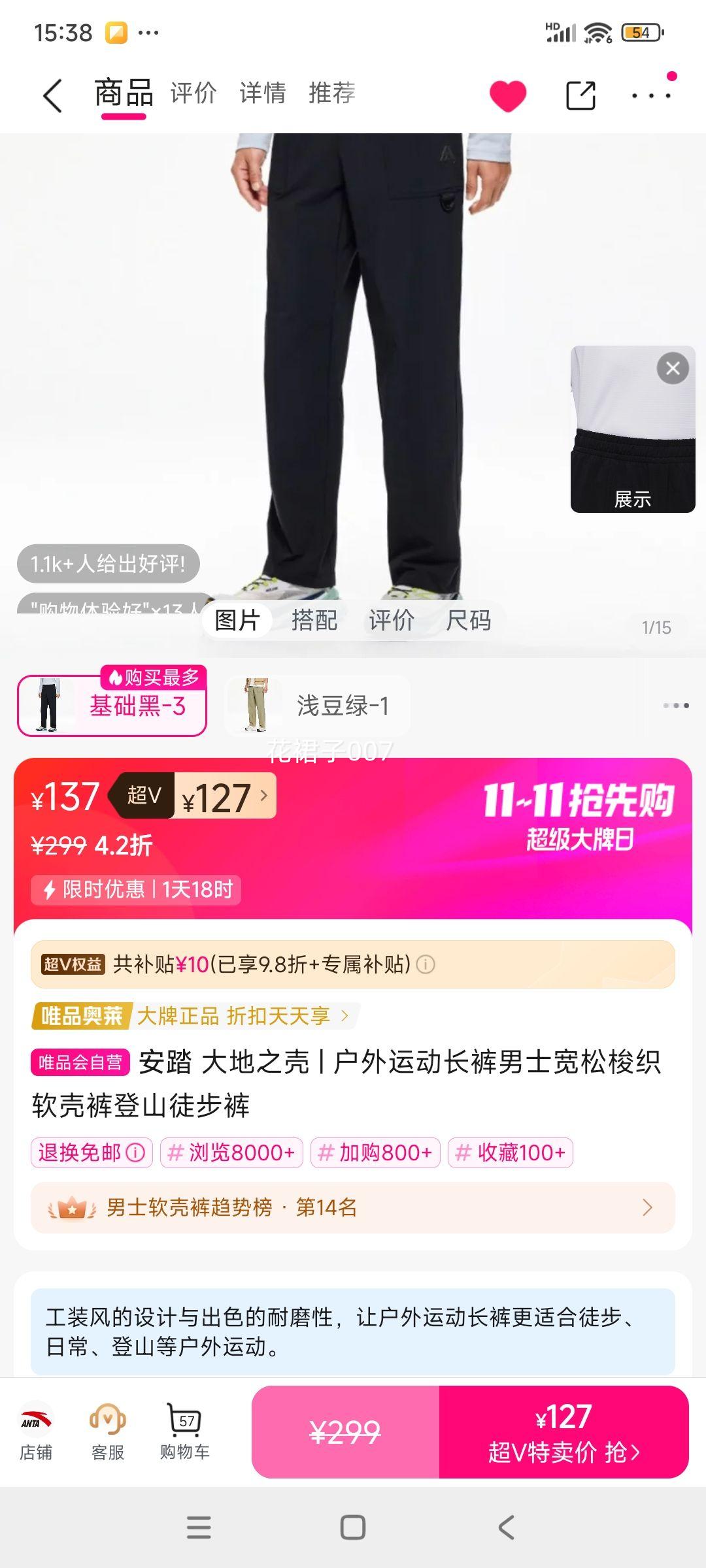This screenshot has height=1568, width=706.
Task: Open 男士软壳裤趋势榜 ranking row
Action: (353, 1207)
